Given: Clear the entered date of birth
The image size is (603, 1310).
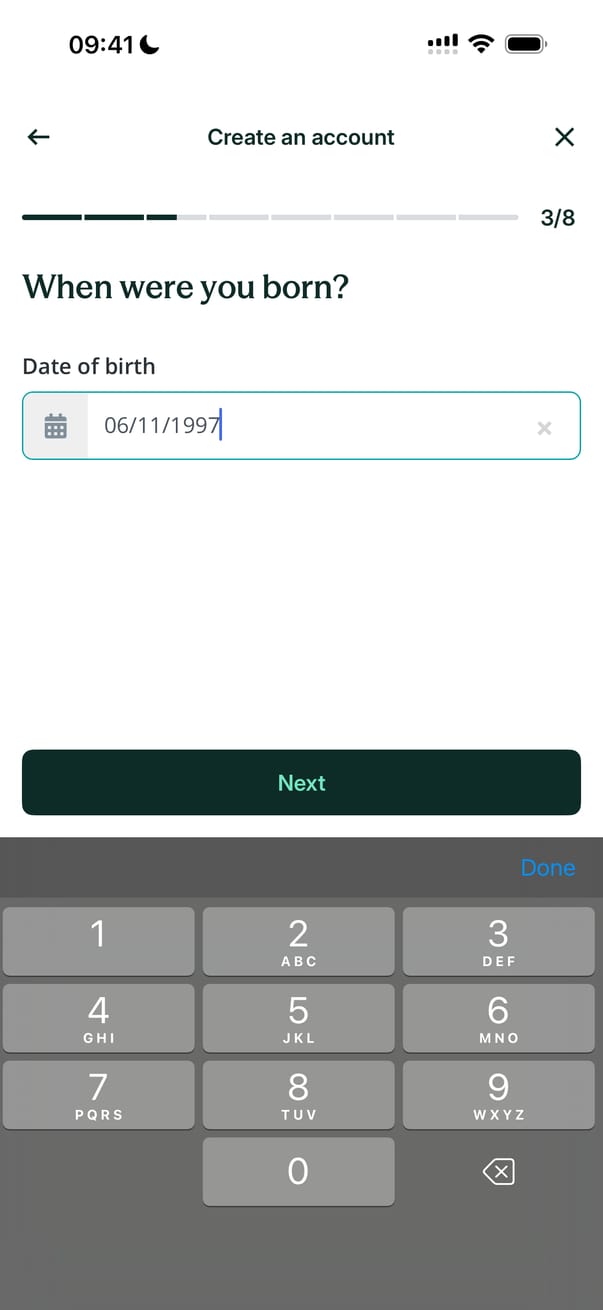Looking at the screenshot, I should coord(544,428).
